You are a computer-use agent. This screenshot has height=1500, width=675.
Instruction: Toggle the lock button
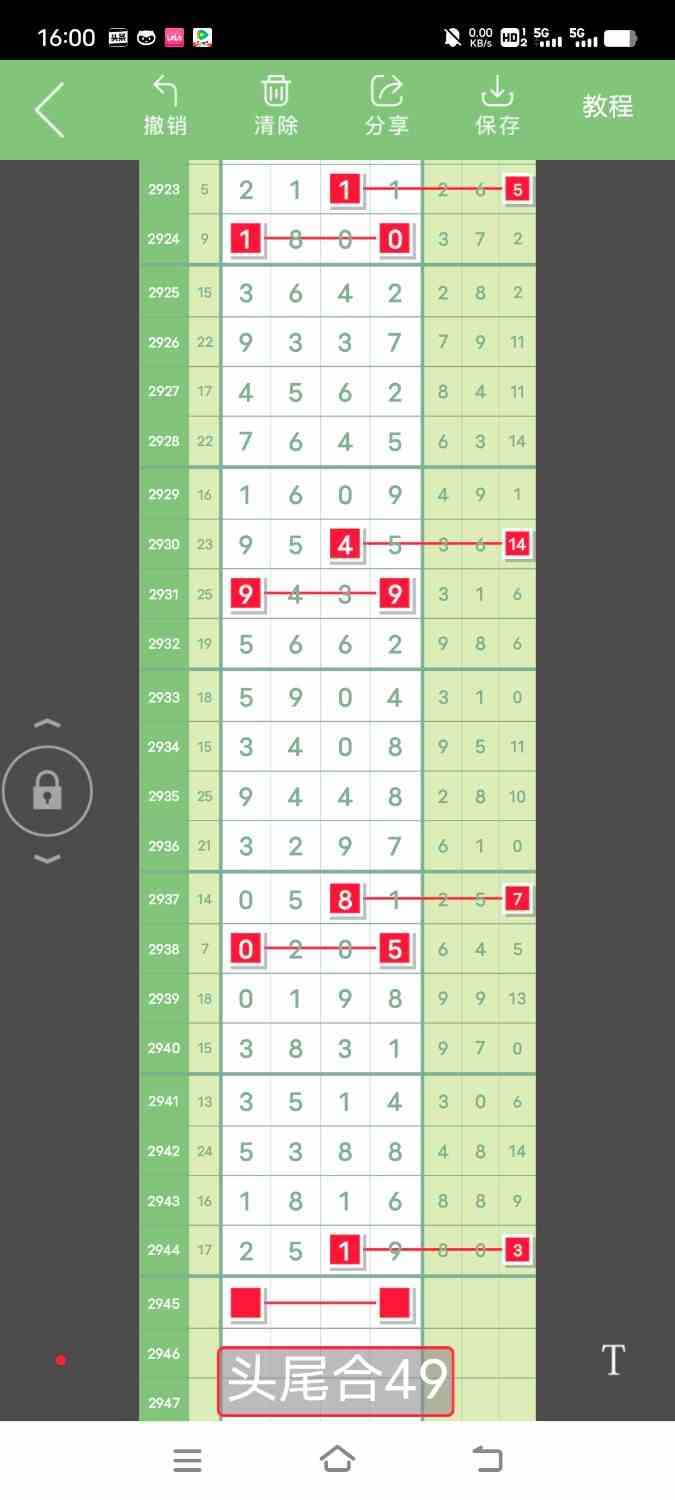47,792
